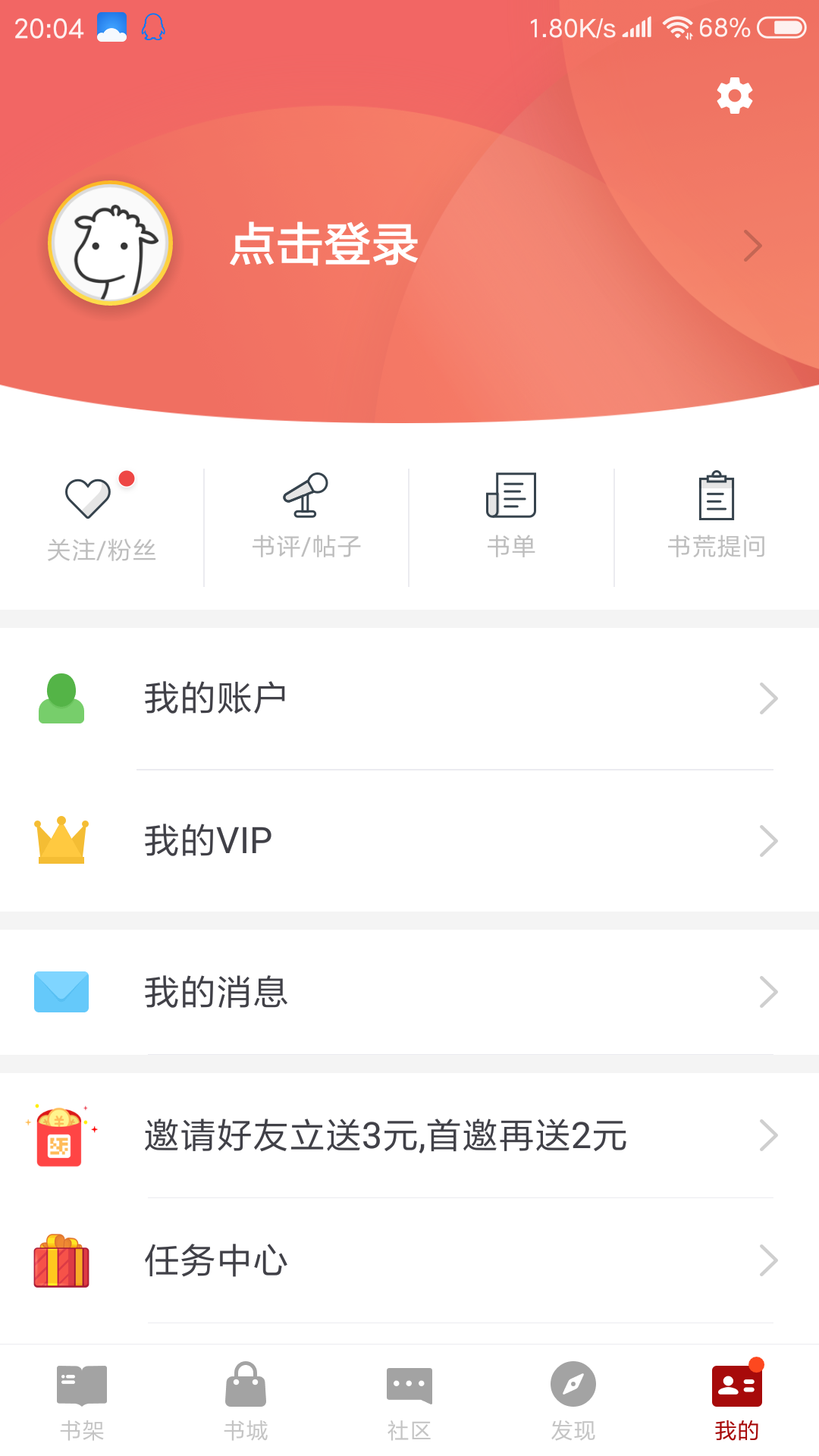This screenshot has width=819, height=1456.
Task: Tap the sheep profile avatar
Action: 111,243
